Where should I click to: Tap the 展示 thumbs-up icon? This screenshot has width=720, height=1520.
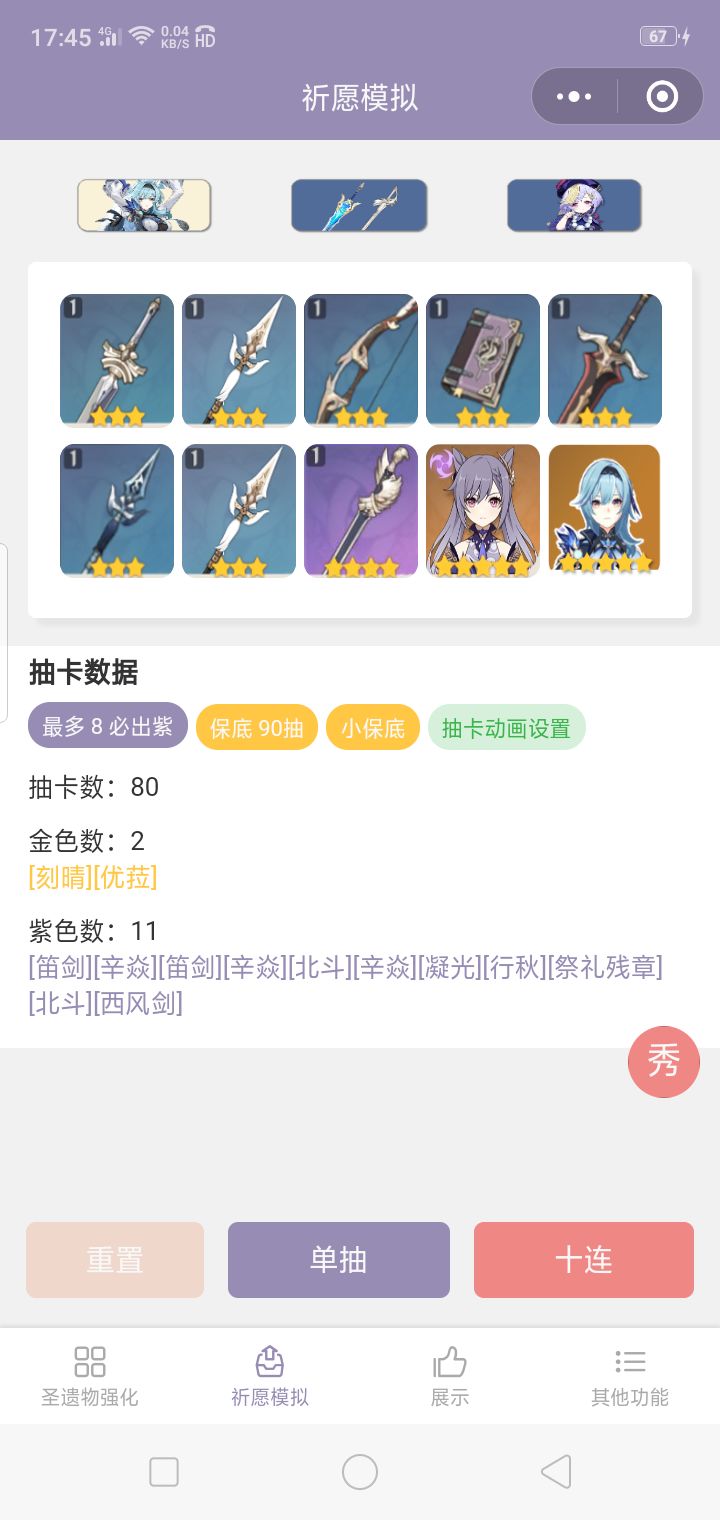point(450,1362)
